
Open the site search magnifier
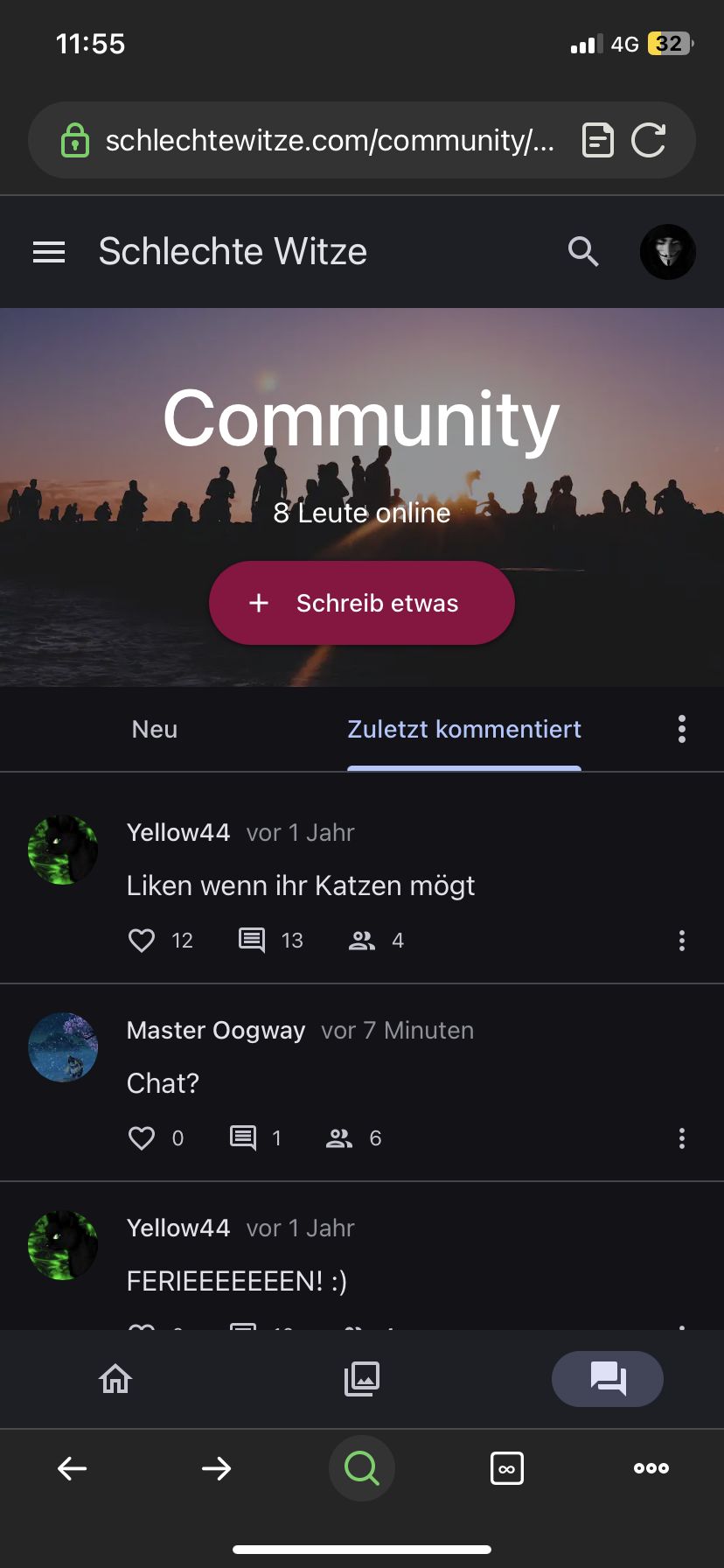coord(583,252)
